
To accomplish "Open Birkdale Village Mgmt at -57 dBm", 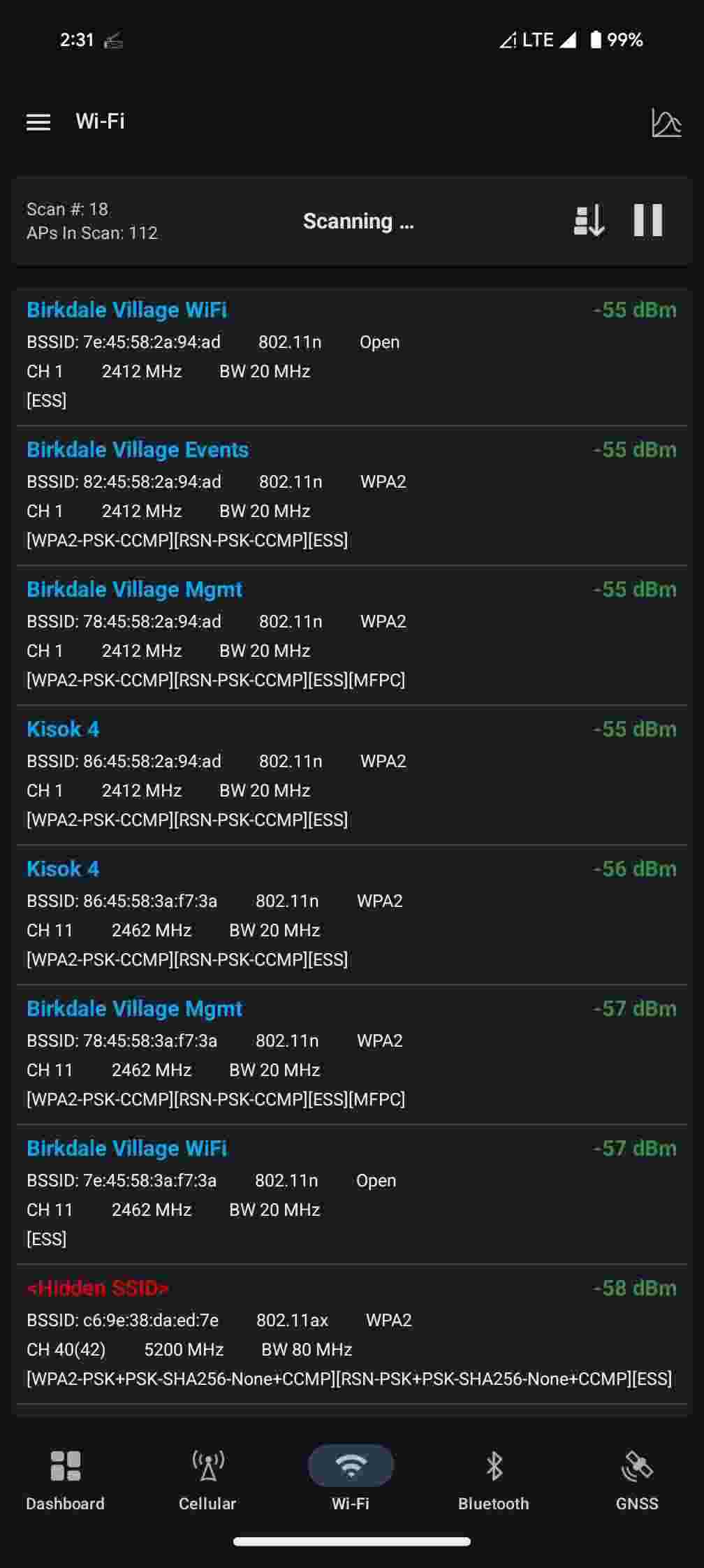I will tap(351, 1054).
